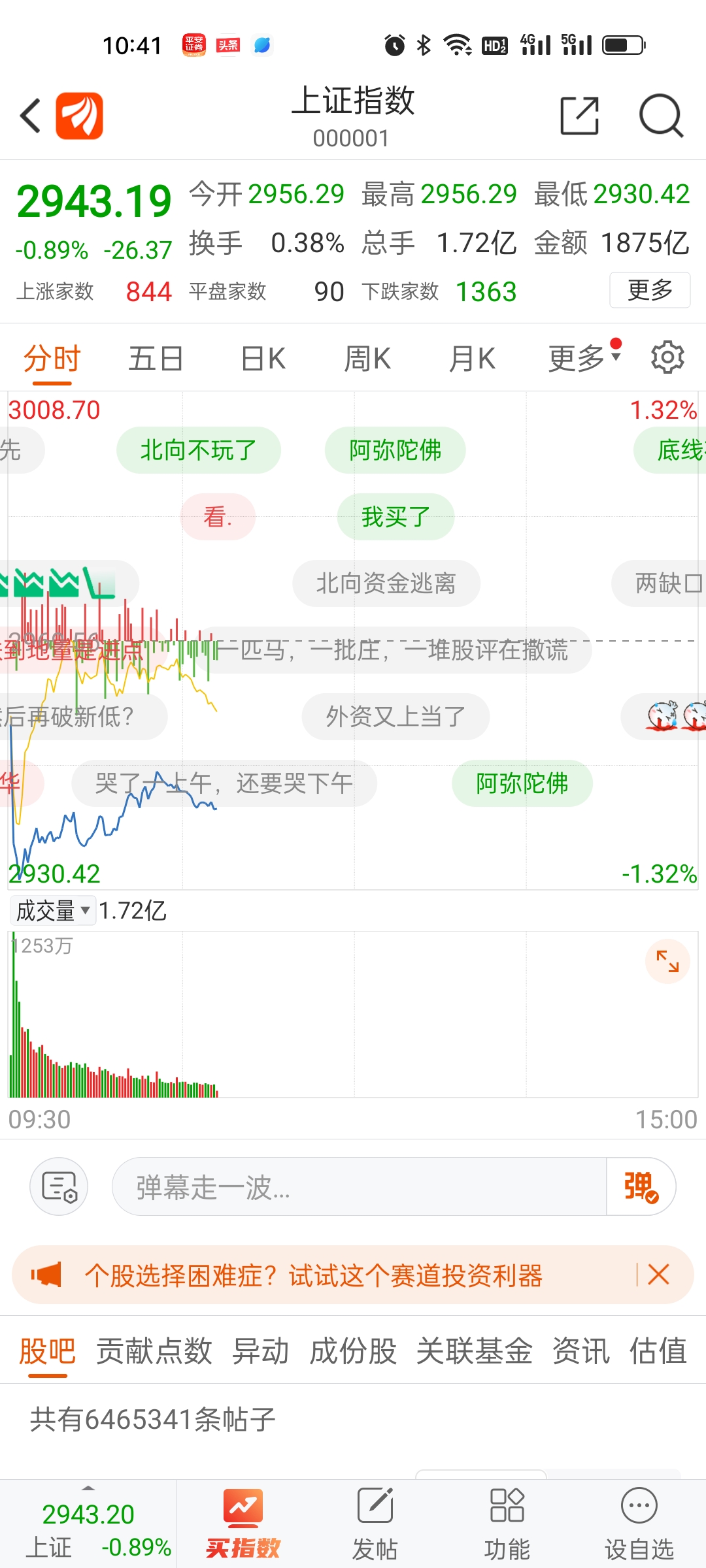
Task: Dismiss the 个股选择困难症 banner
Action: 658,1275
